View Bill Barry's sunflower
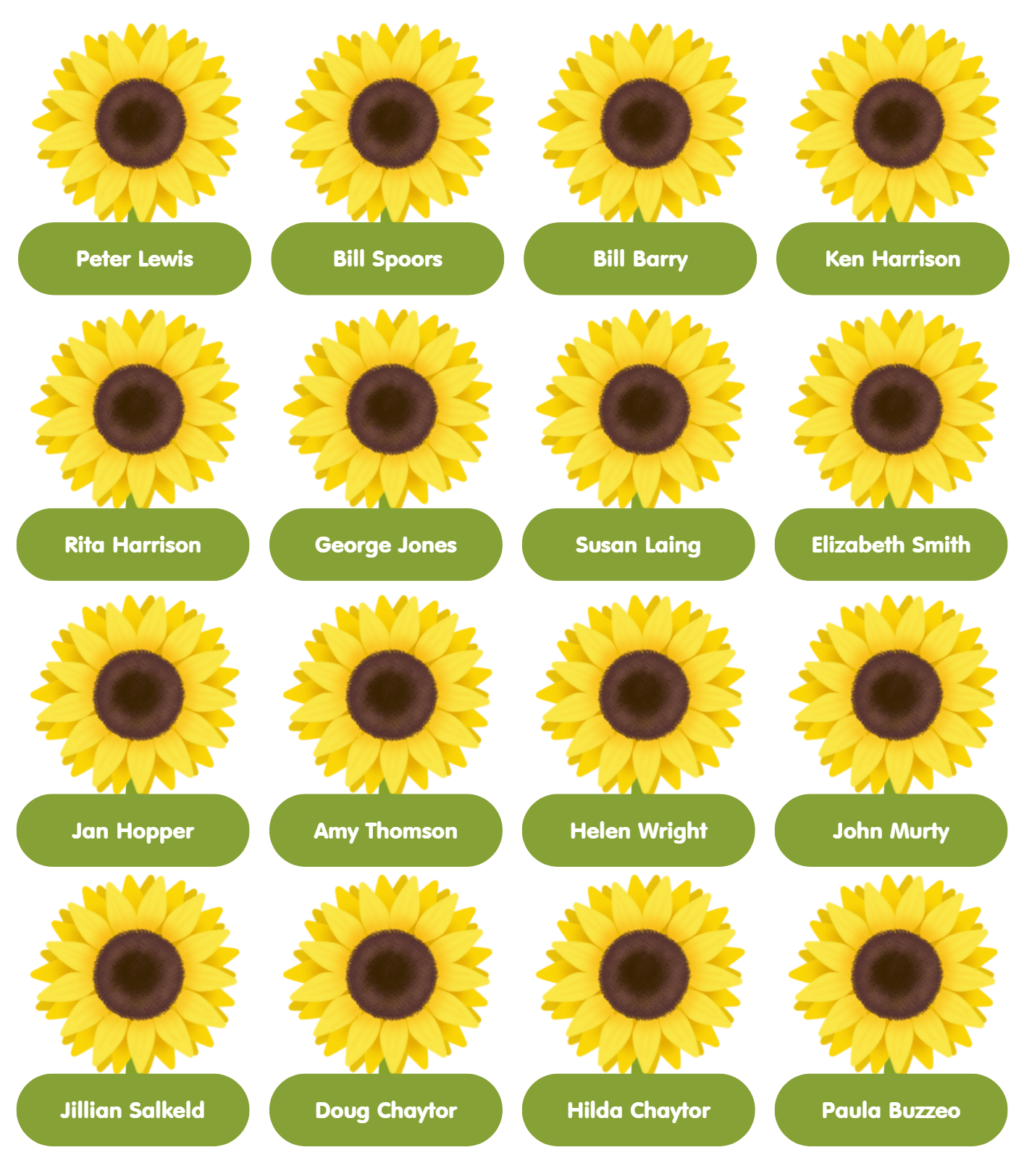The width and height of the screenshot is (1024, 1176). [640, 259]
